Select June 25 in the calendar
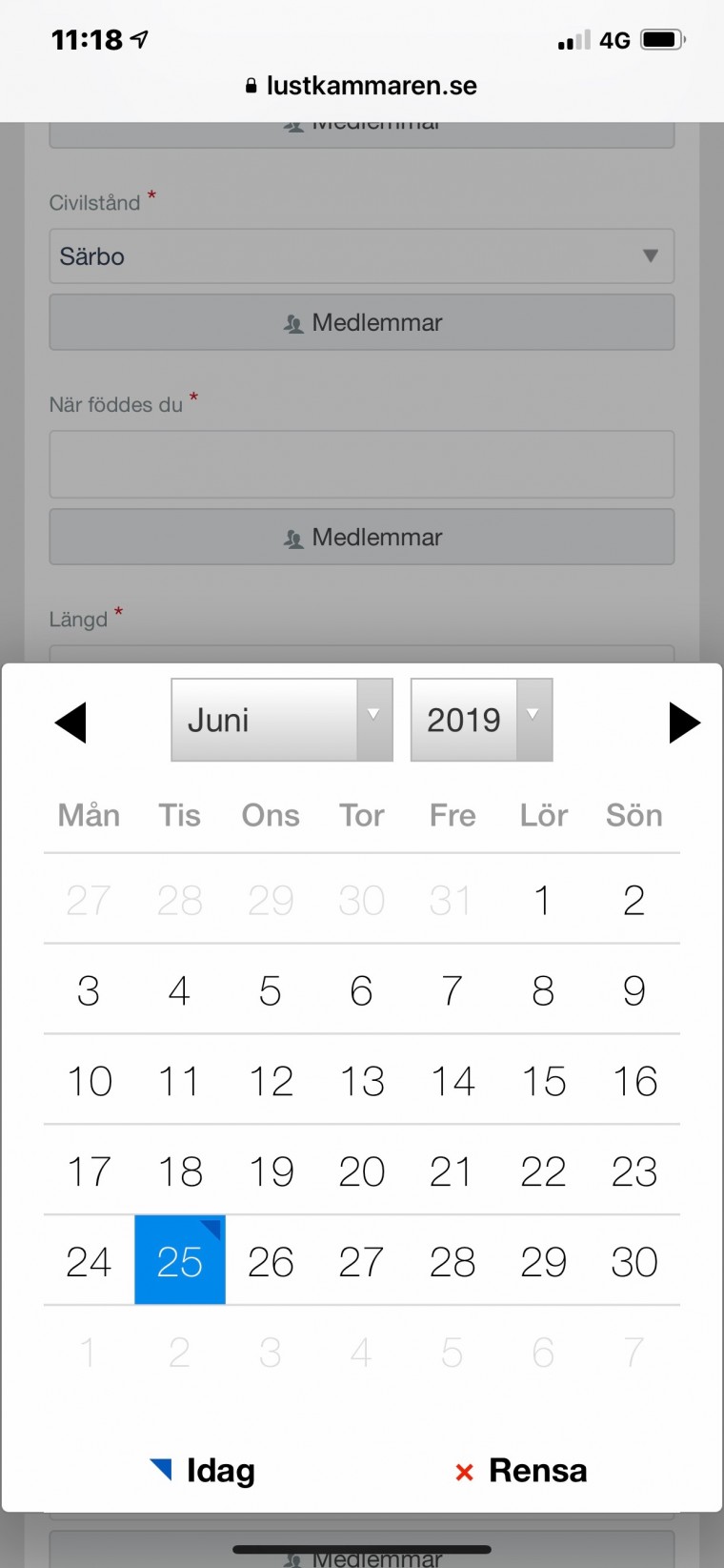 click(180, 1261)
